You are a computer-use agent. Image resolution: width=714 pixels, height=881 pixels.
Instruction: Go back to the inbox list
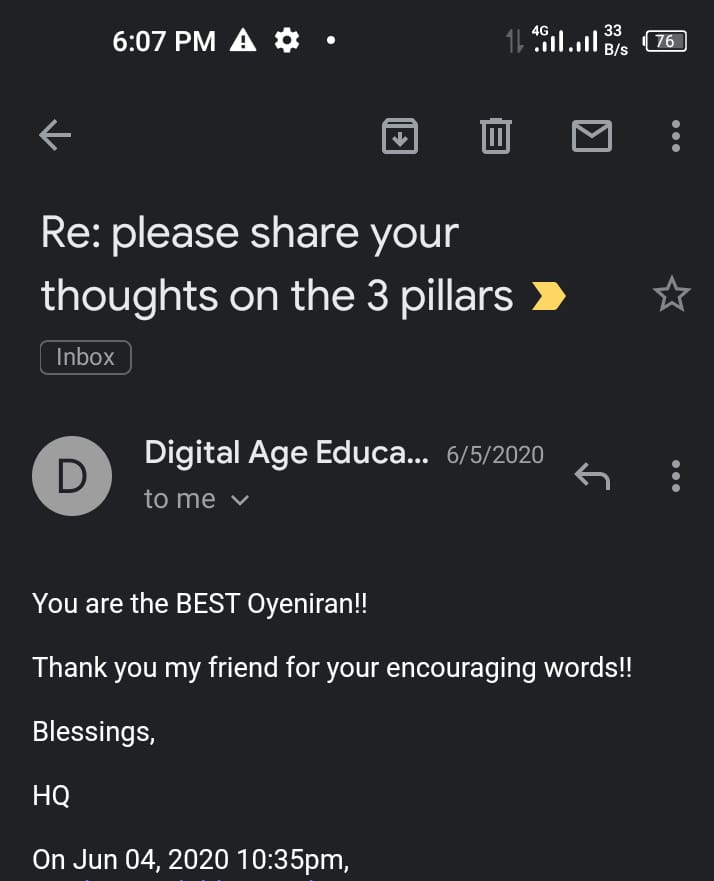click(x=55, y=136)
